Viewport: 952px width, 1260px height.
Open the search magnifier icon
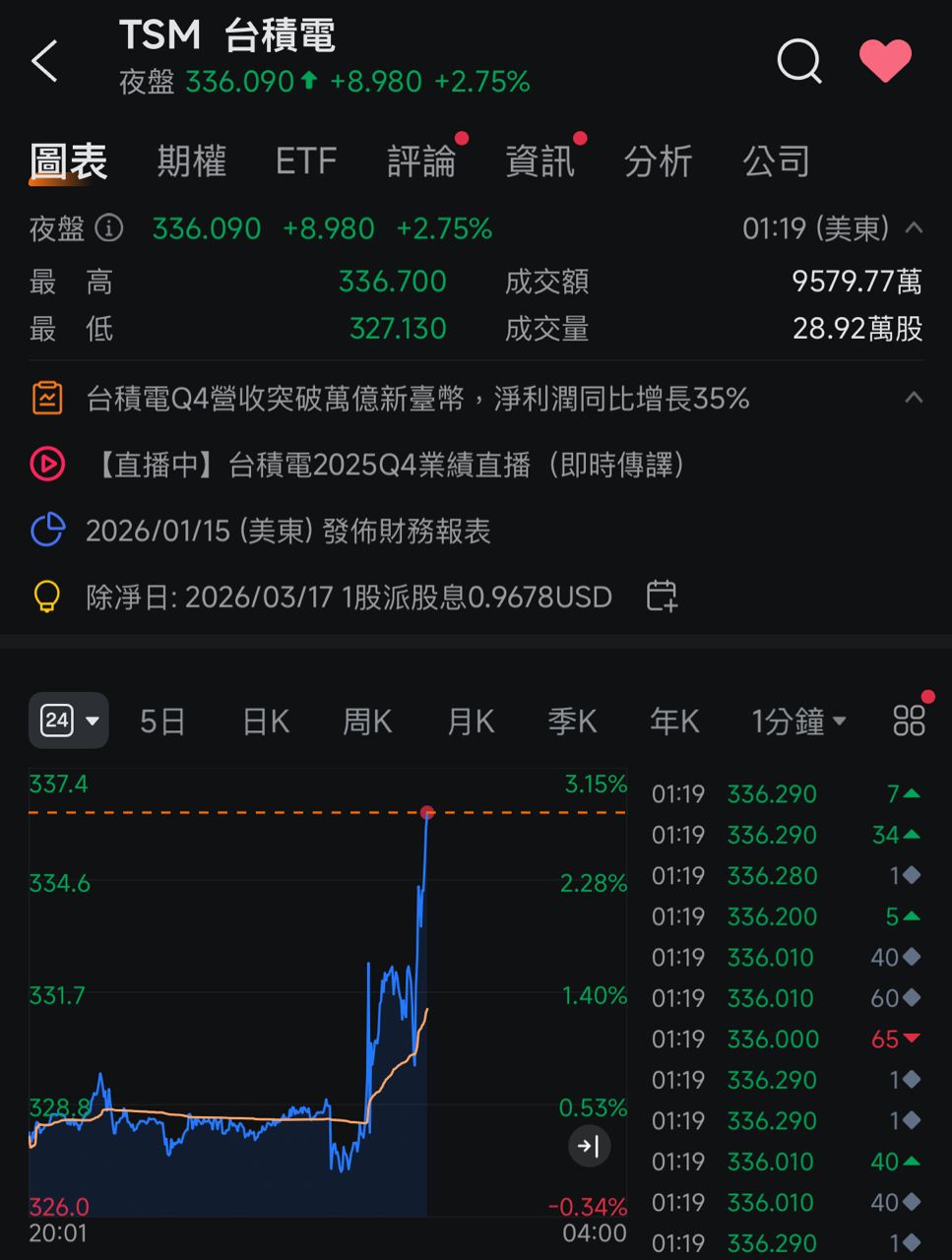(798, 61)
